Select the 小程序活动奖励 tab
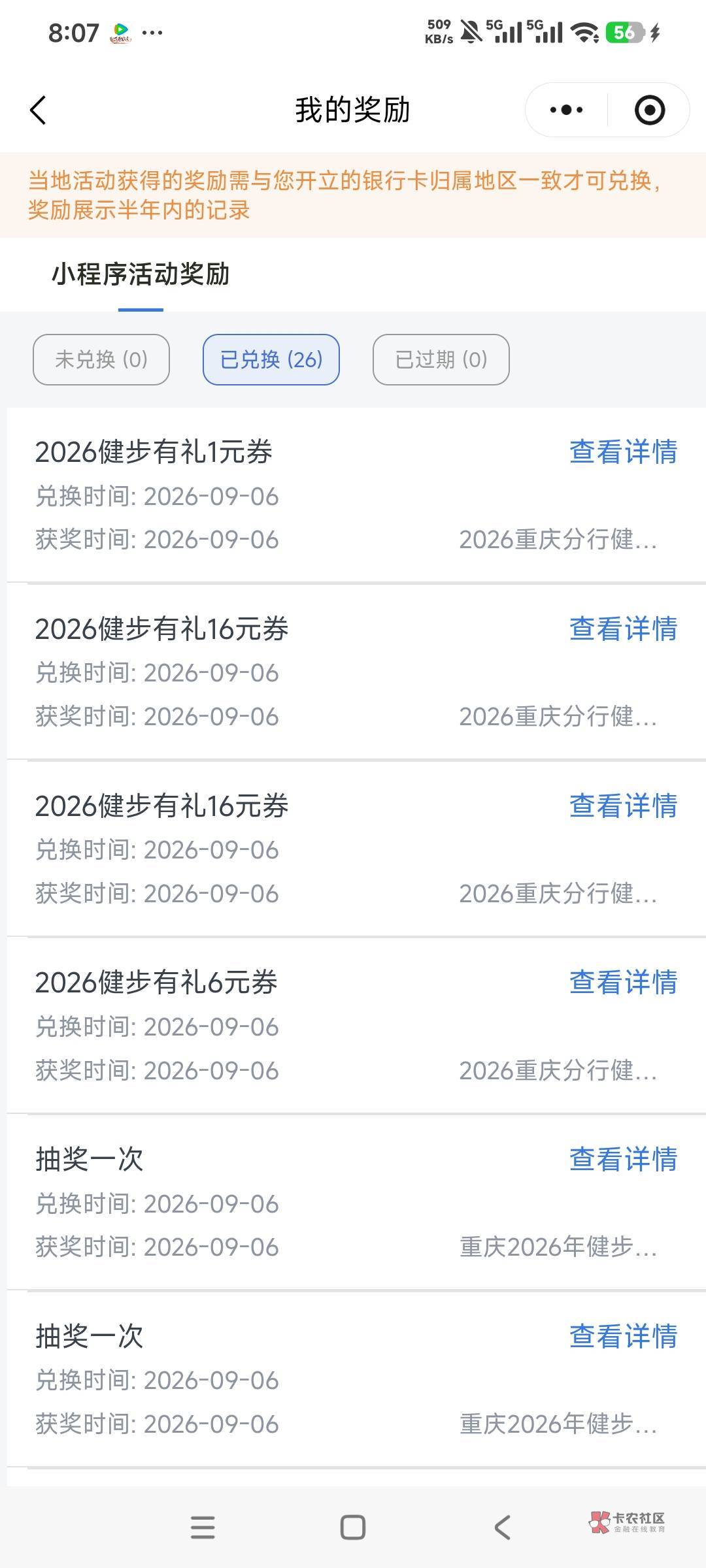 141,274
